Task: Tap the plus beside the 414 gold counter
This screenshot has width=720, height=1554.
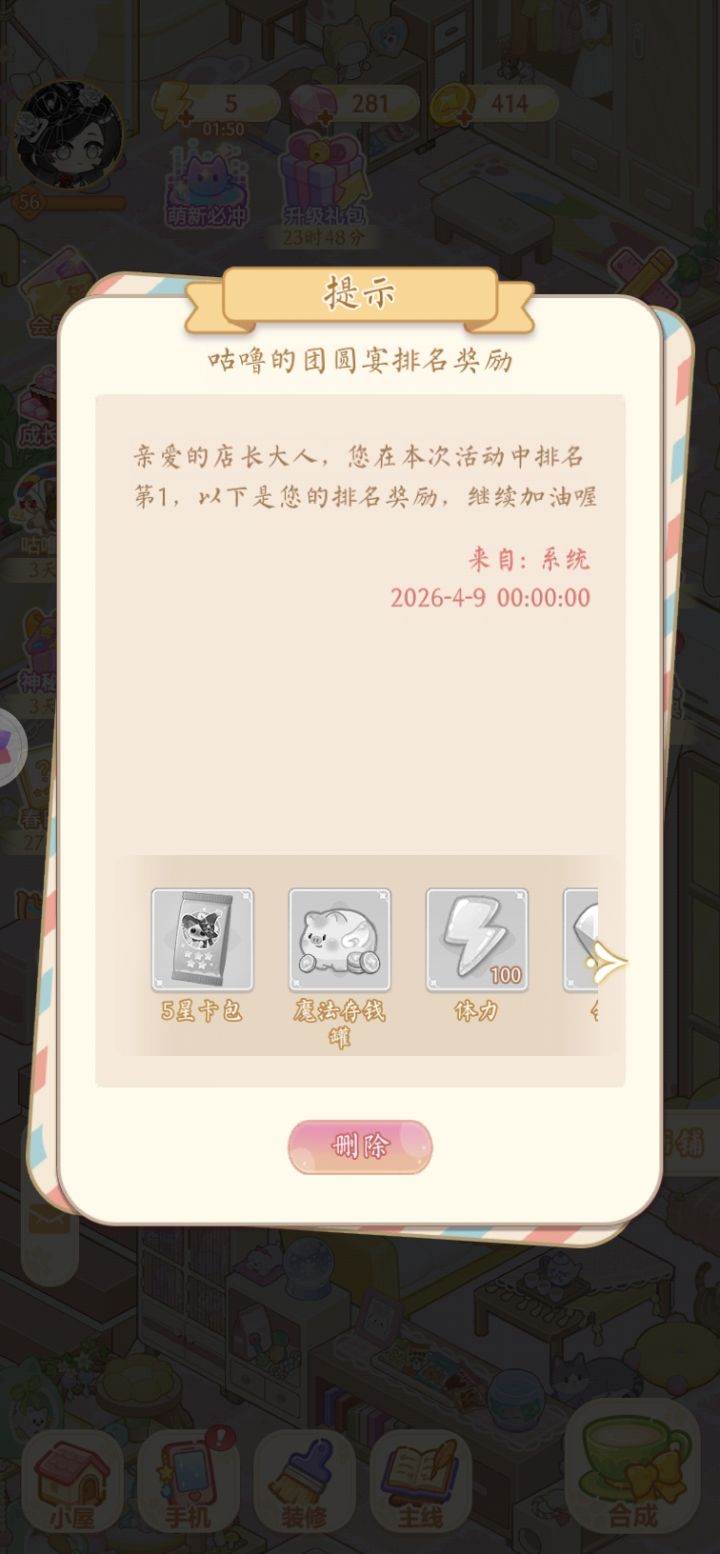Action: (x=464, y=116)
